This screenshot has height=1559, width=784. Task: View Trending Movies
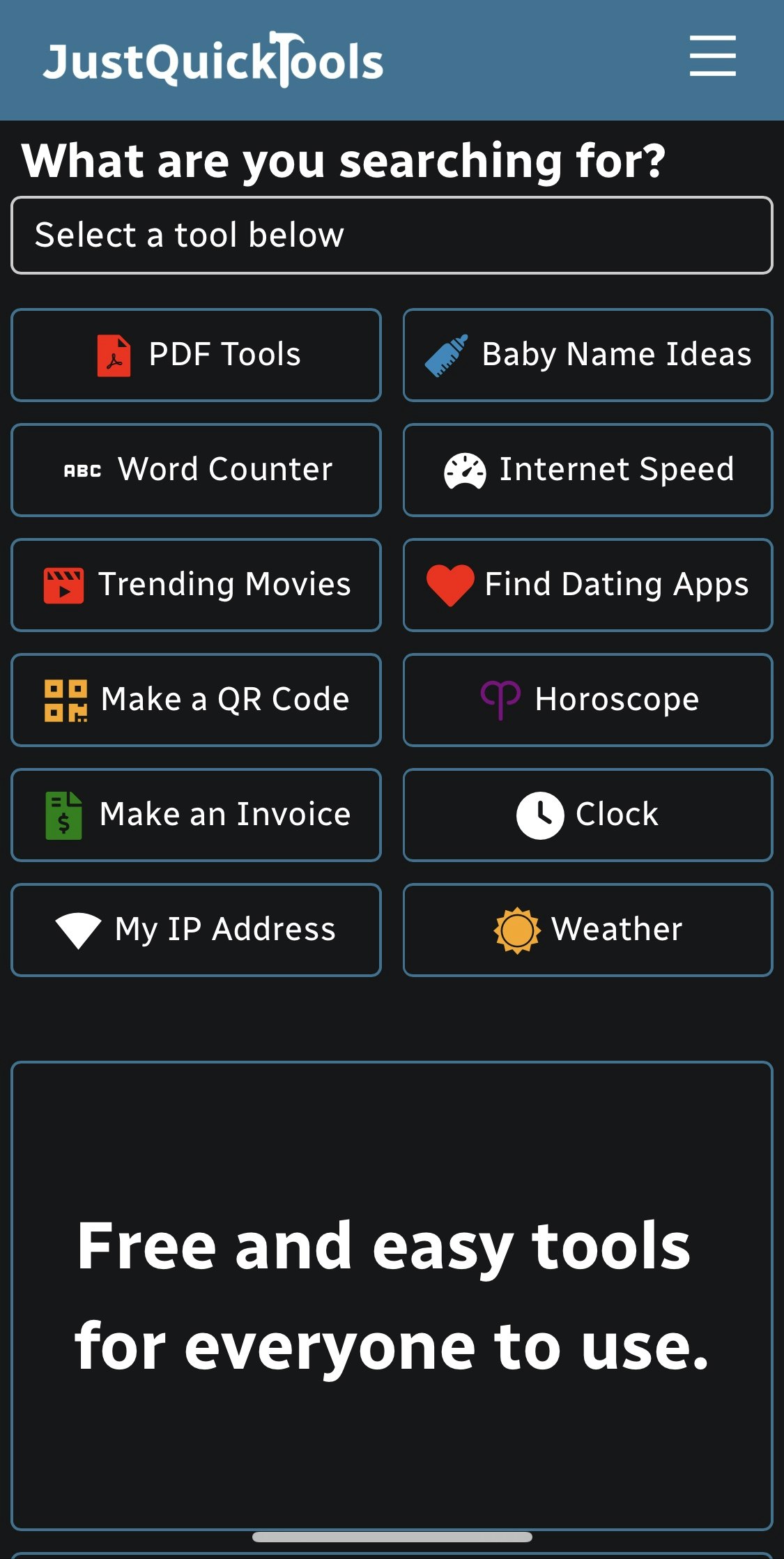(196, 585)
